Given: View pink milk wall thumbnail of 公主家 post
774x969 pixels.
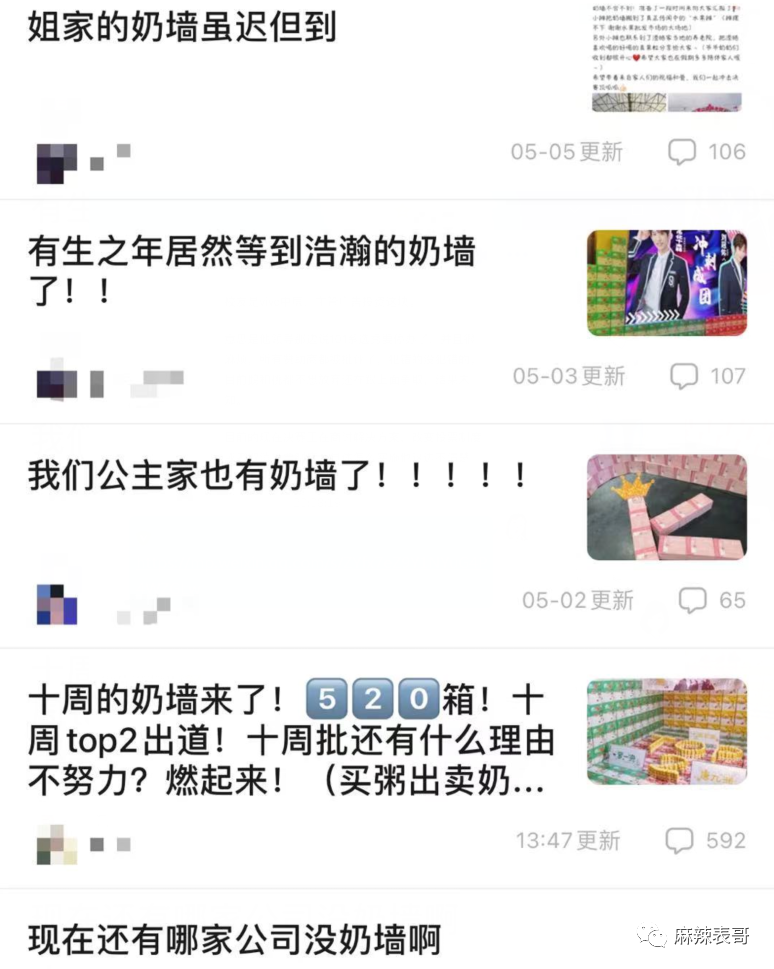Looking at the screenshot, I should (666, 507).
